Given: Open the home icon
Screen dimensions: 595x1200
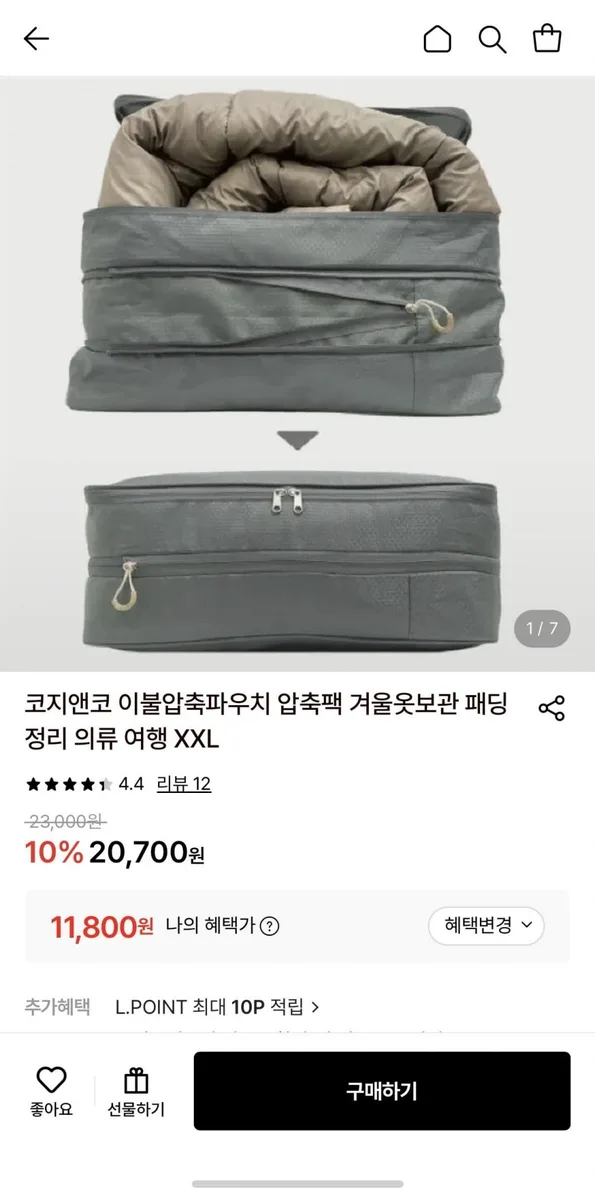Looking at the screenshot, I should tap(437, 39).
